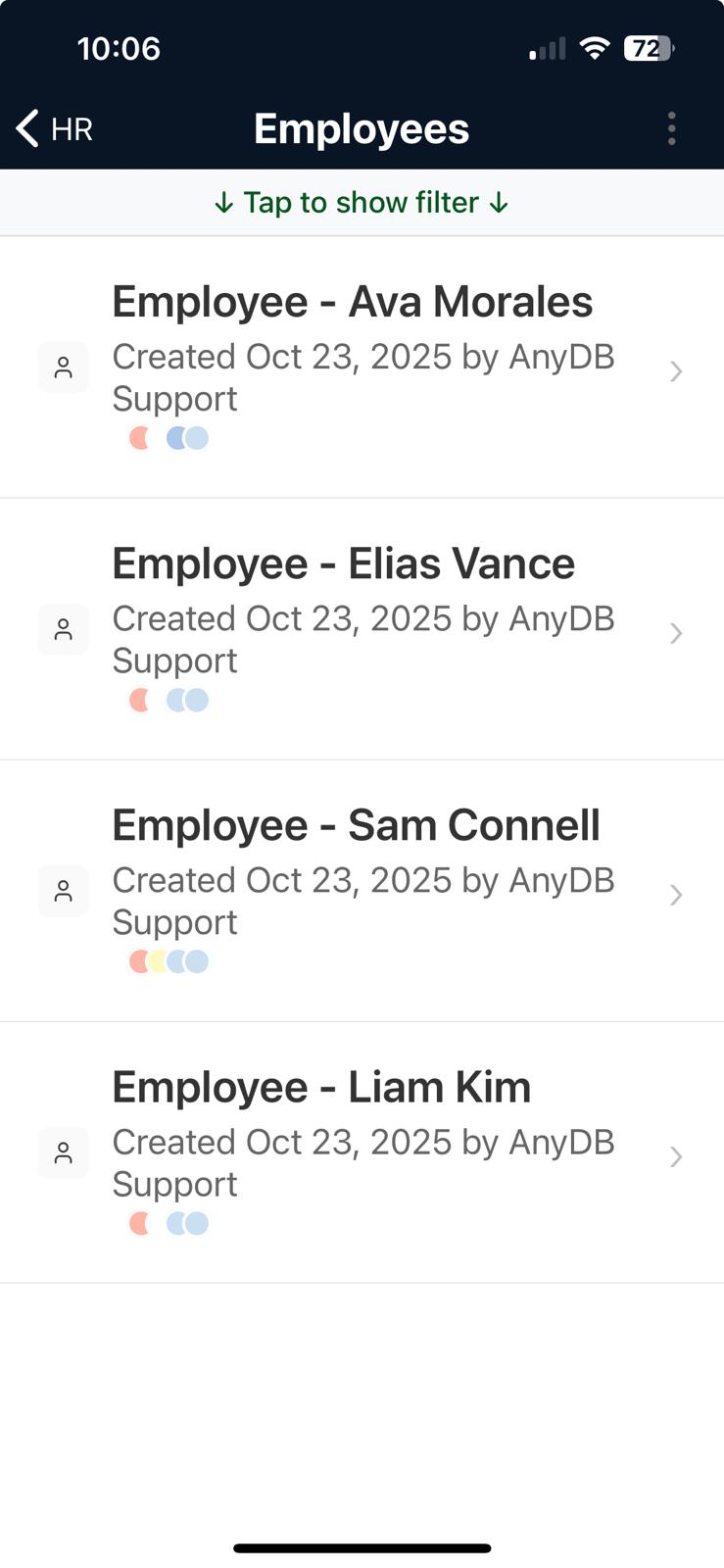
Task: Open the three-dot overflow menu
Action: tap(671, 127)
